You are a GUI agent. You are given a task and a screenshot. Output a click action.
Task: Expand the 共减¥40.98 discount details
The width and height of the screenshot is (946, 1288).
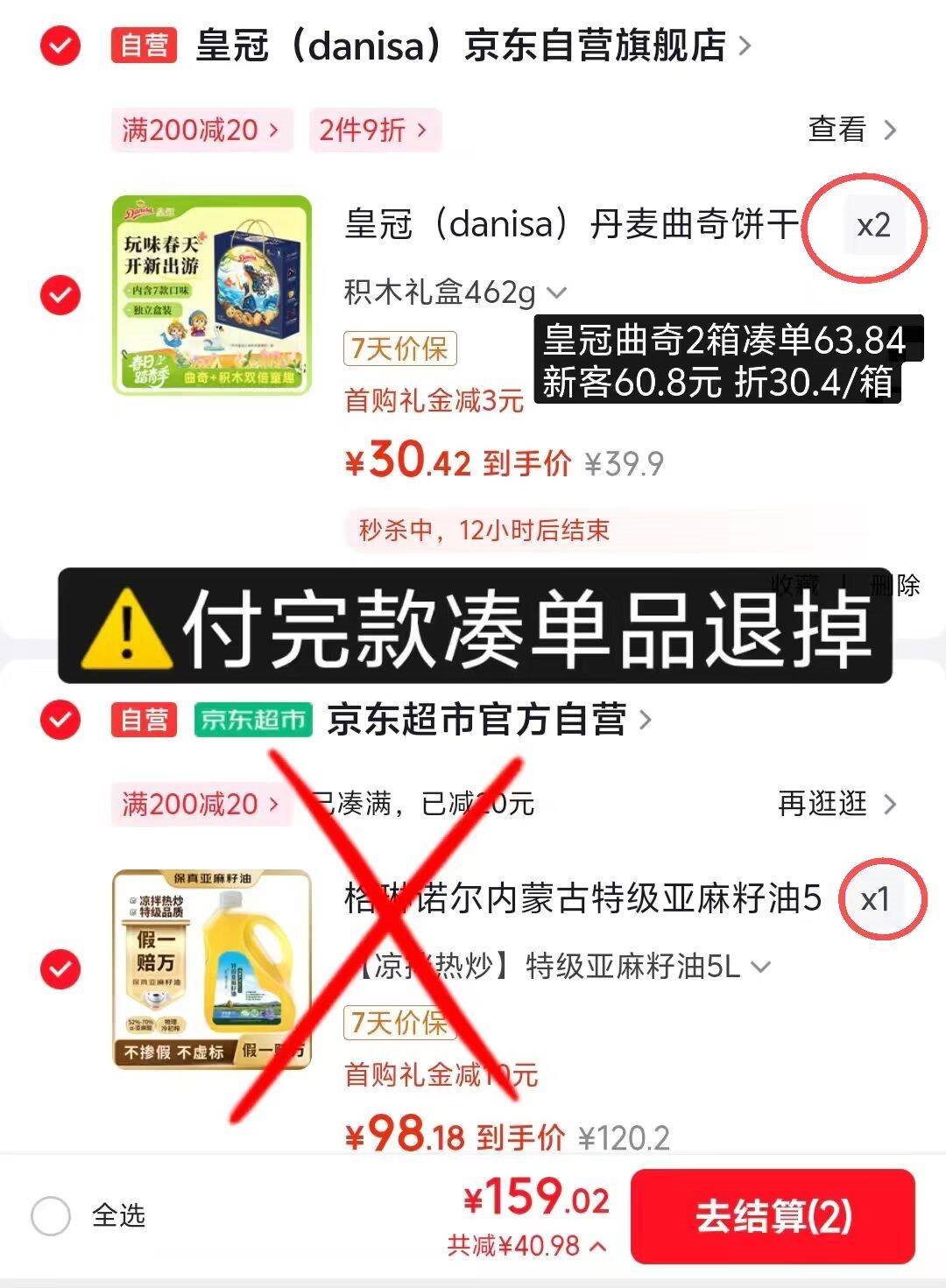[x=526, y=1244]
